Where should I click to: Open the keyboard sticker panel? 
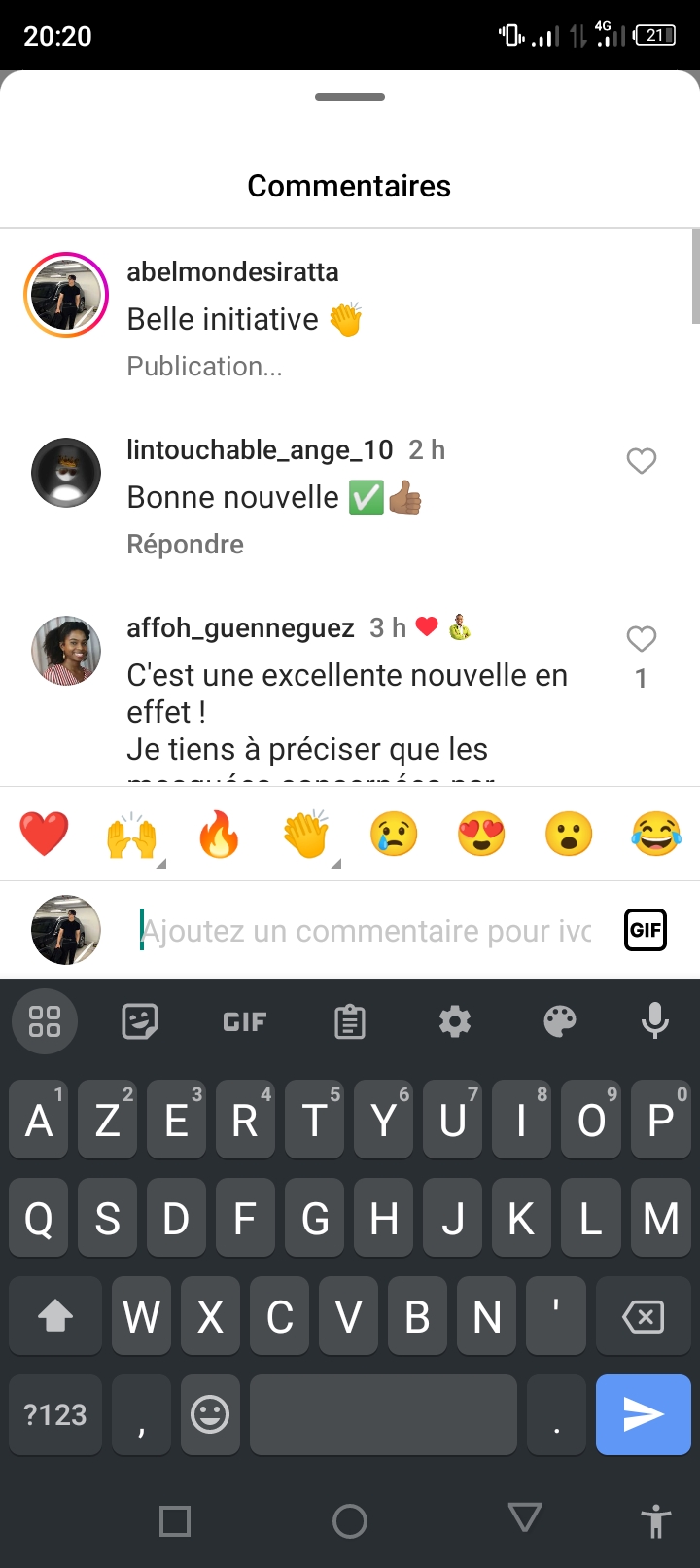click(140, 1021)
